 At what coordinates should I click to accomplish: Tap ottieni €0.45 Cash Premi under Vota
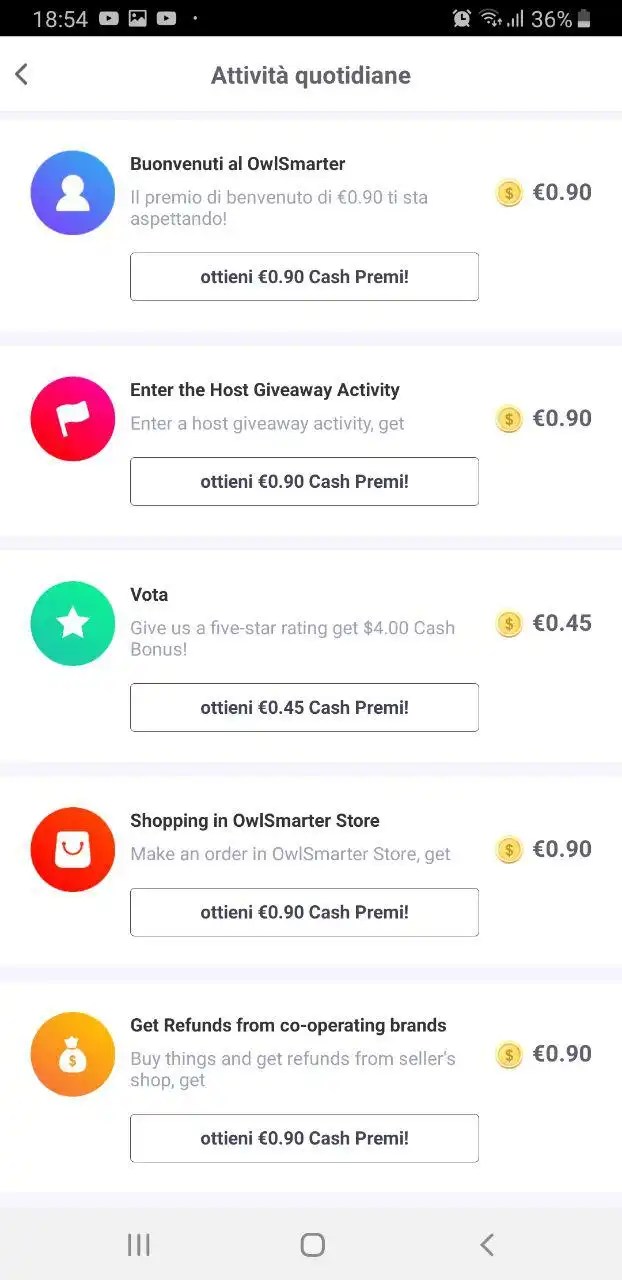[304, 708]
